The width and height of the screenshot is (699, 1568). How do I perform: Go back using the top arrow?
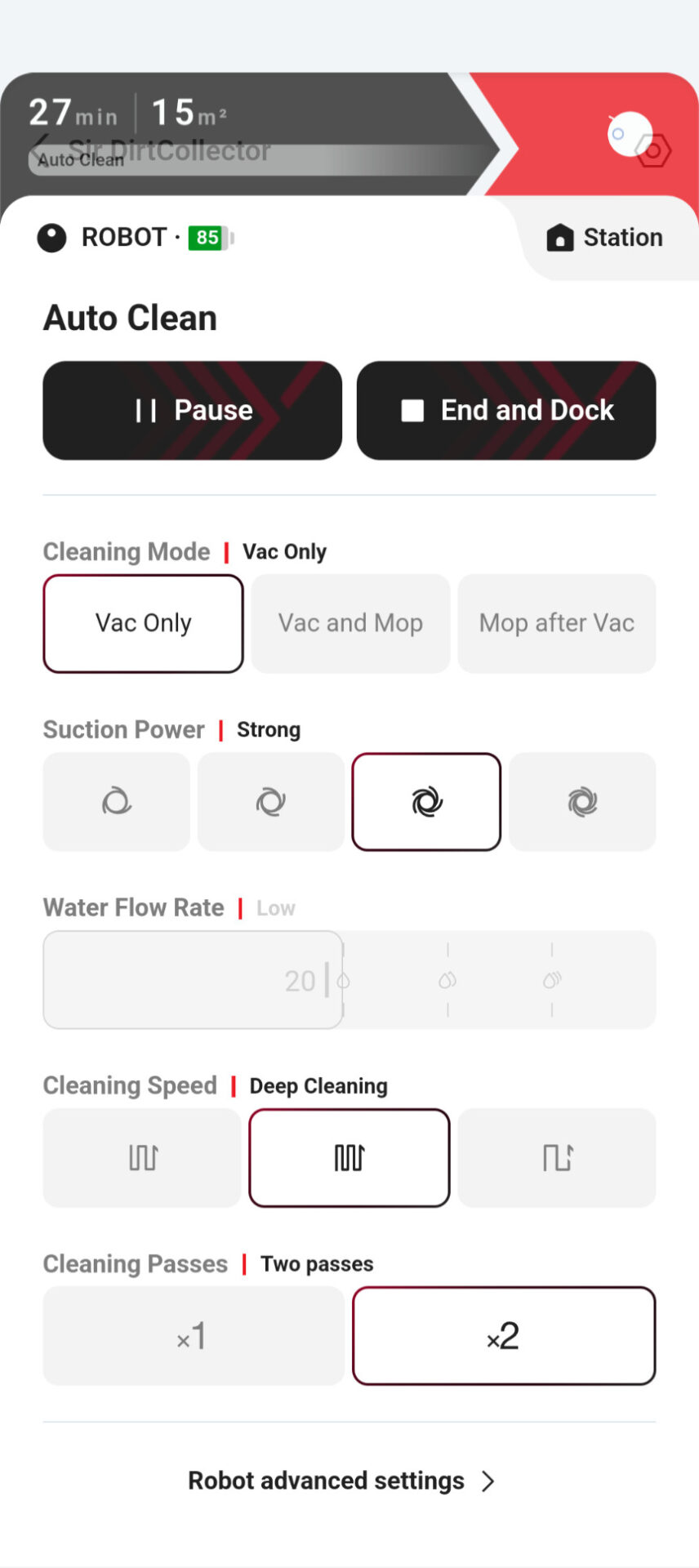tap(38, 151)
